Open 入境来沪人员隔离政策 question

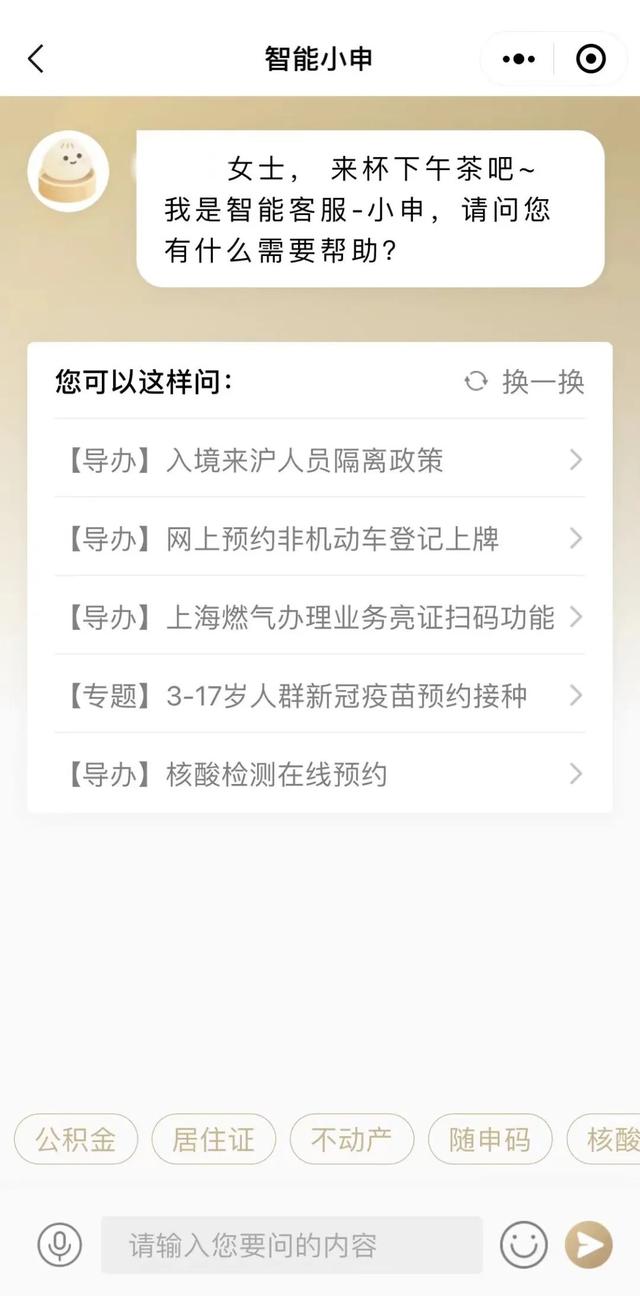tap(320, 461)
